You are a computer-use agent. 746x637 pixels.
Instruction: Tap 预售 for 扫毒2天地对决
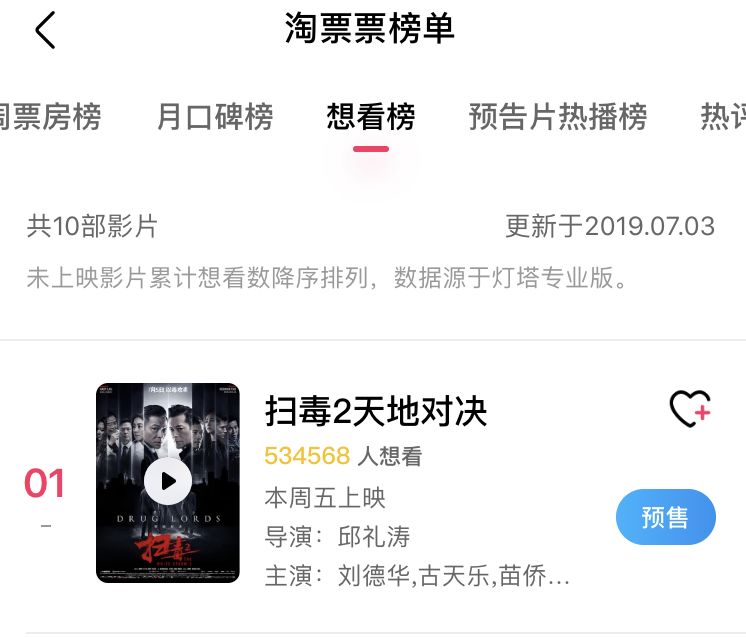click(665, 517)
